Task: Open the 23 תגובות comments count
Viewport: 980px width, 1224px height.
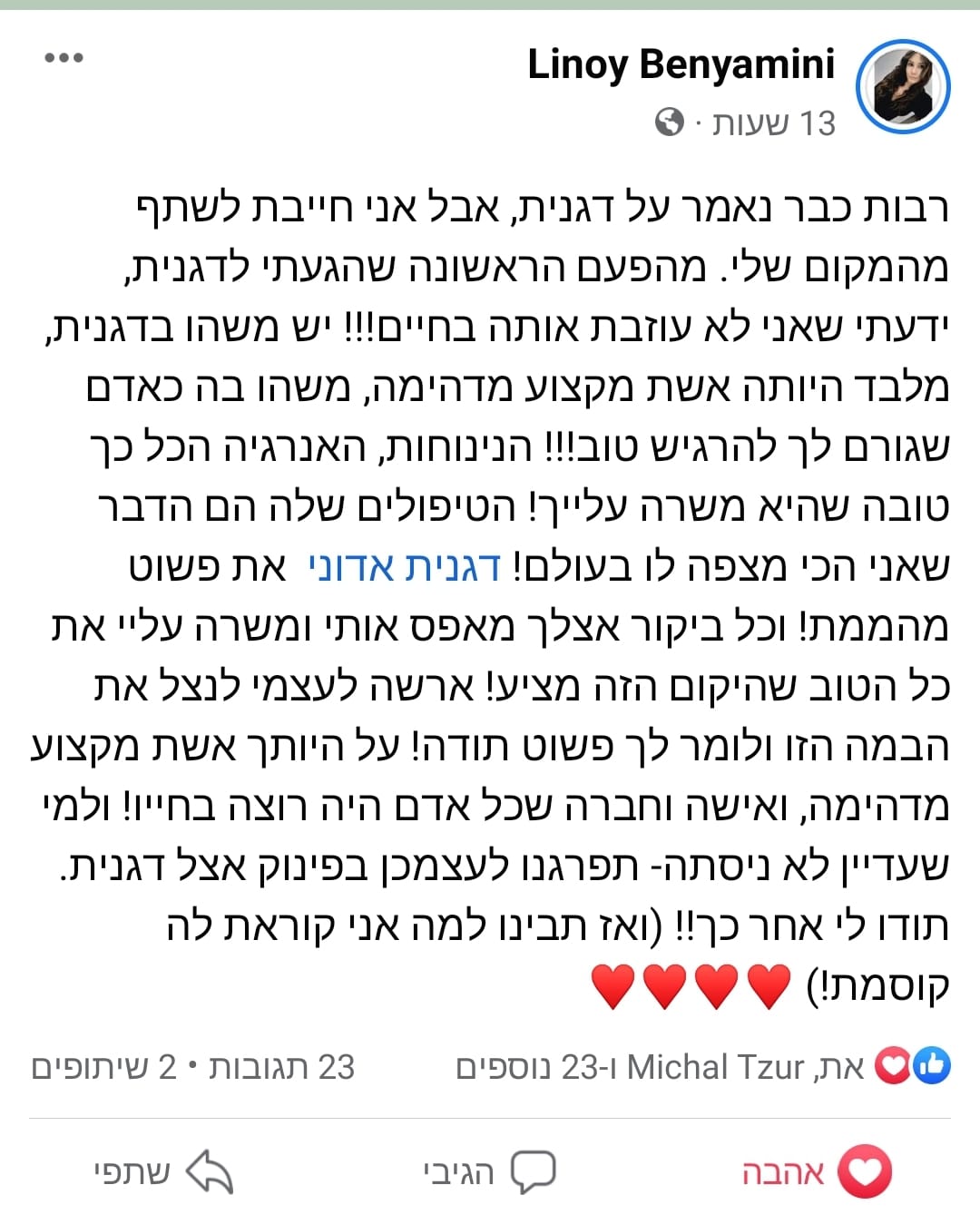Action: [x=281, y=1067]
